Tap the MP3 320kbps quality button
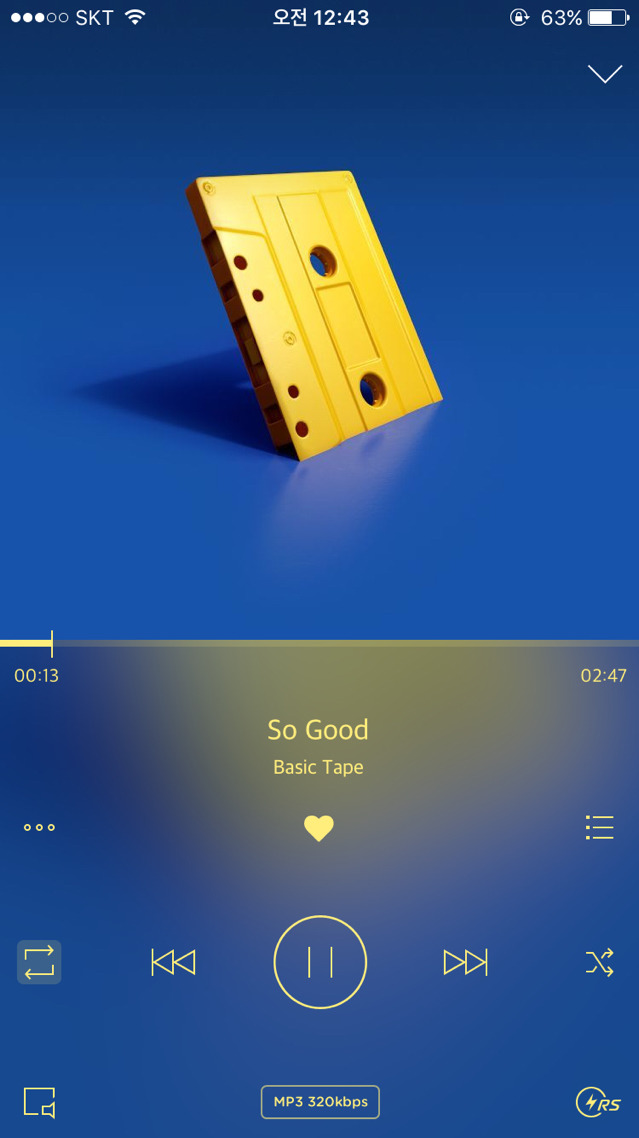Screen dimensions: 639x1138 click(320, 1102)
